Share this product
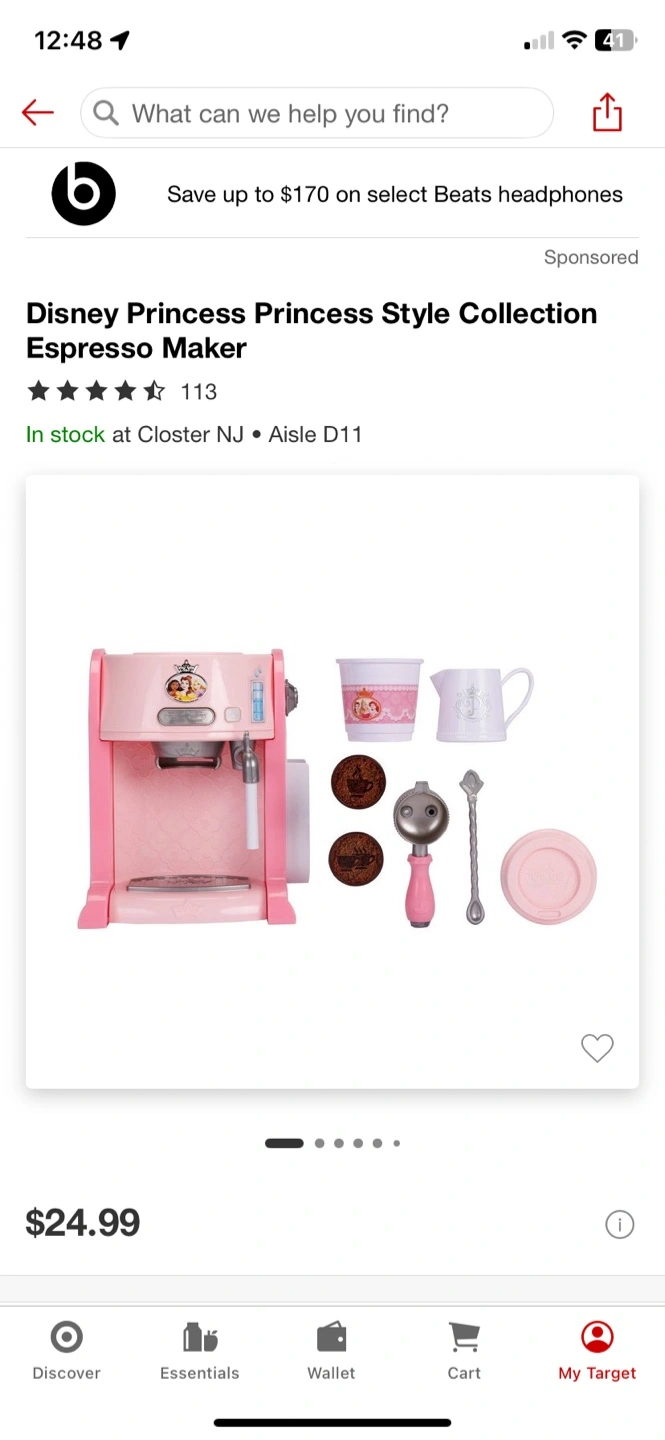This screenshot has width=665, height=1440. [607, 113]
